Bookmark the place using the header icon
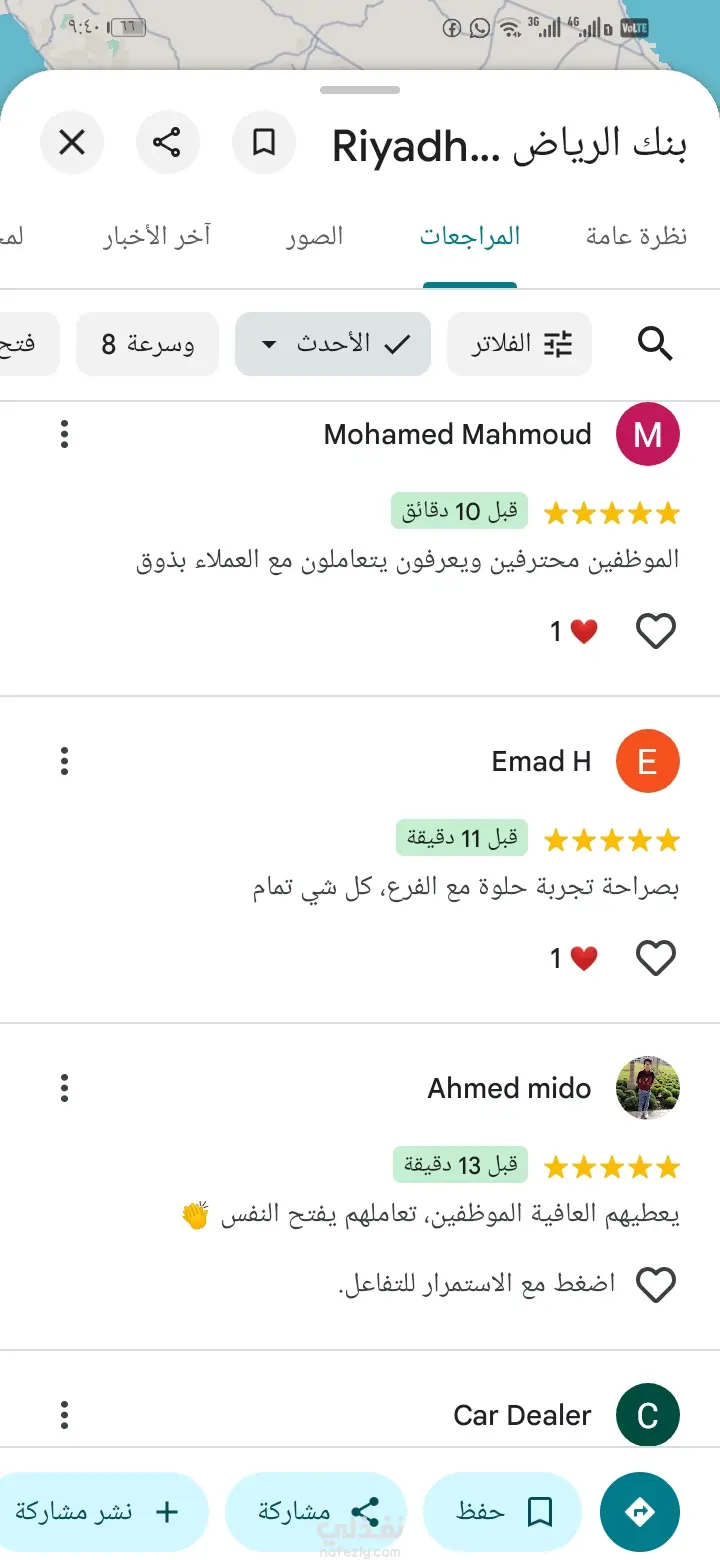This screenshot has height=1560, width=720. pos(264,143)
